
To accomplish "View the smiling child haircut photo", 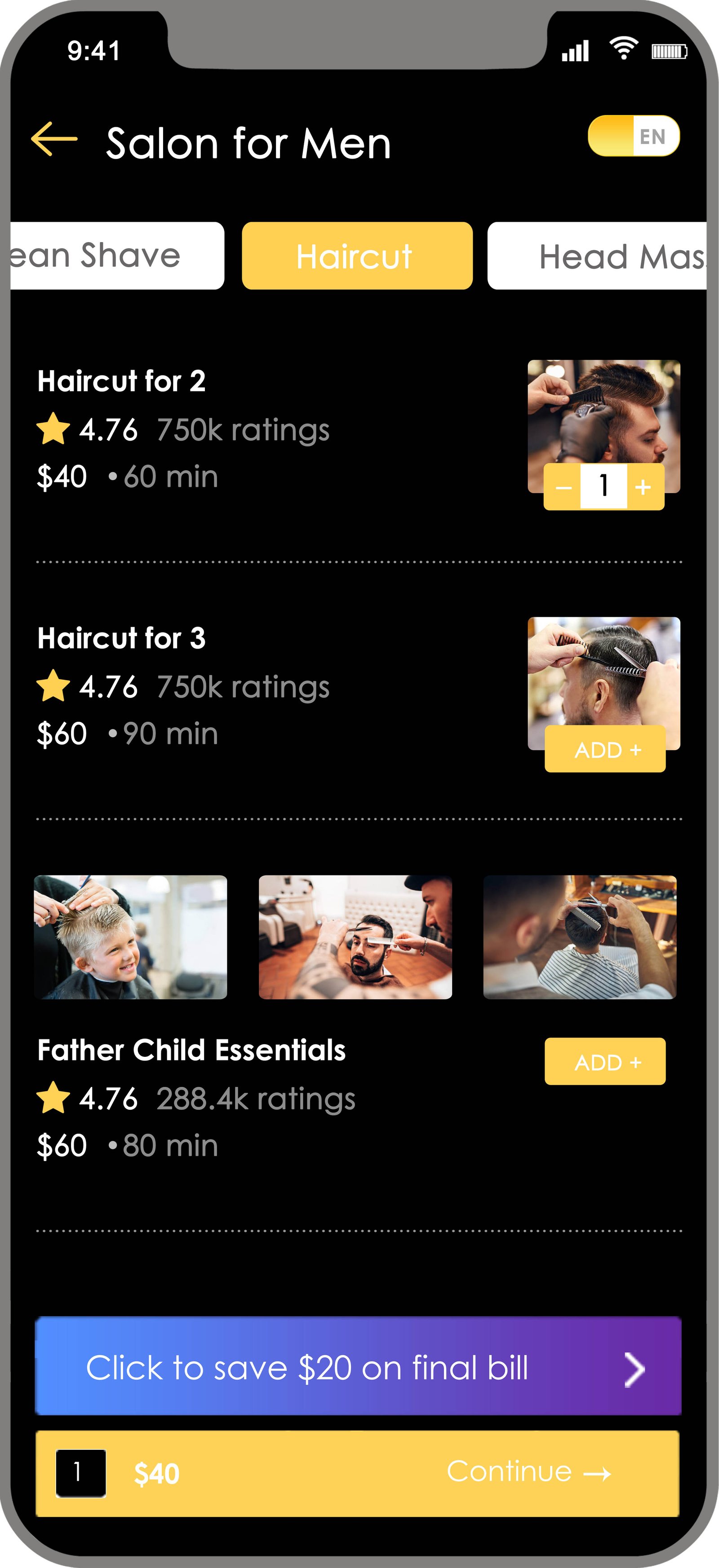I will 130,937.
